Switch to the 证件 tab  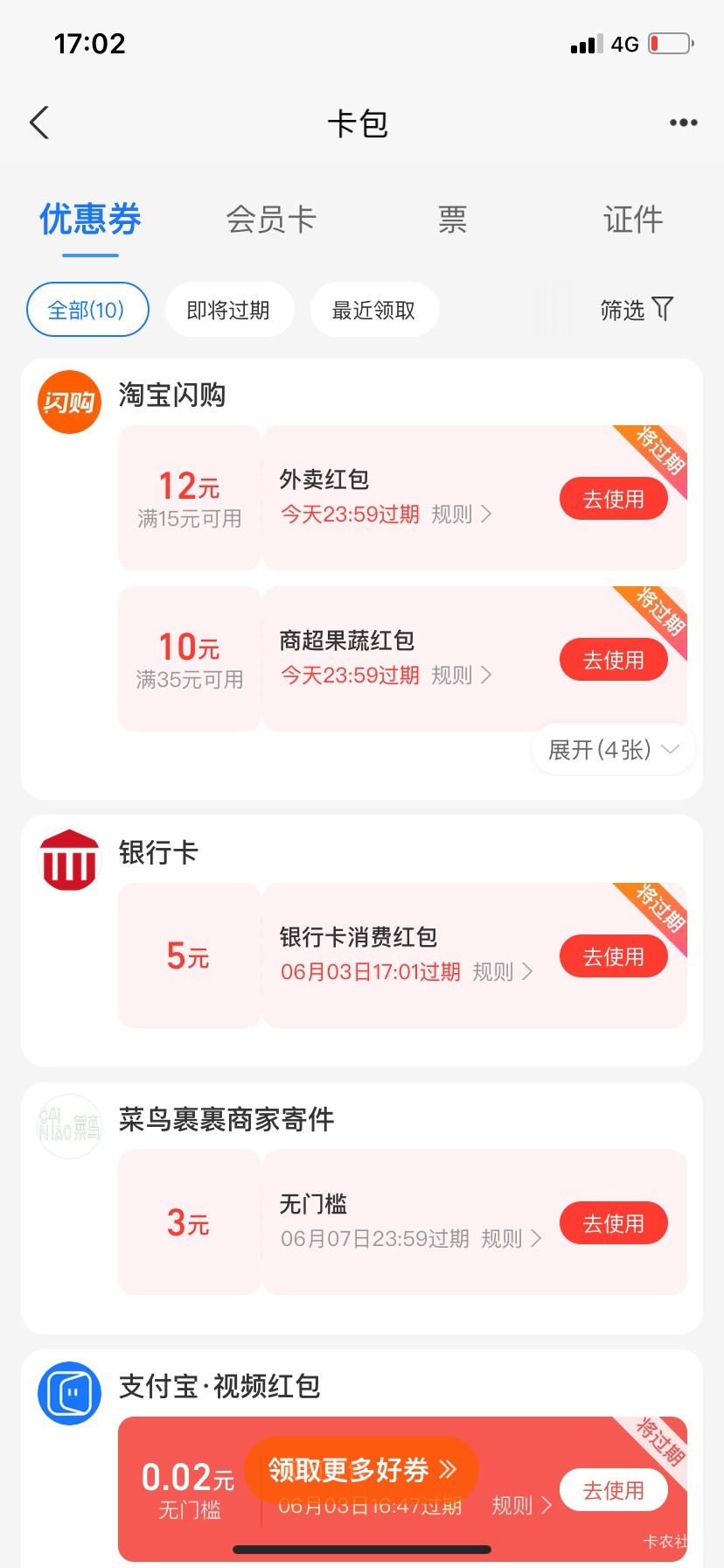tap(633, 219)
